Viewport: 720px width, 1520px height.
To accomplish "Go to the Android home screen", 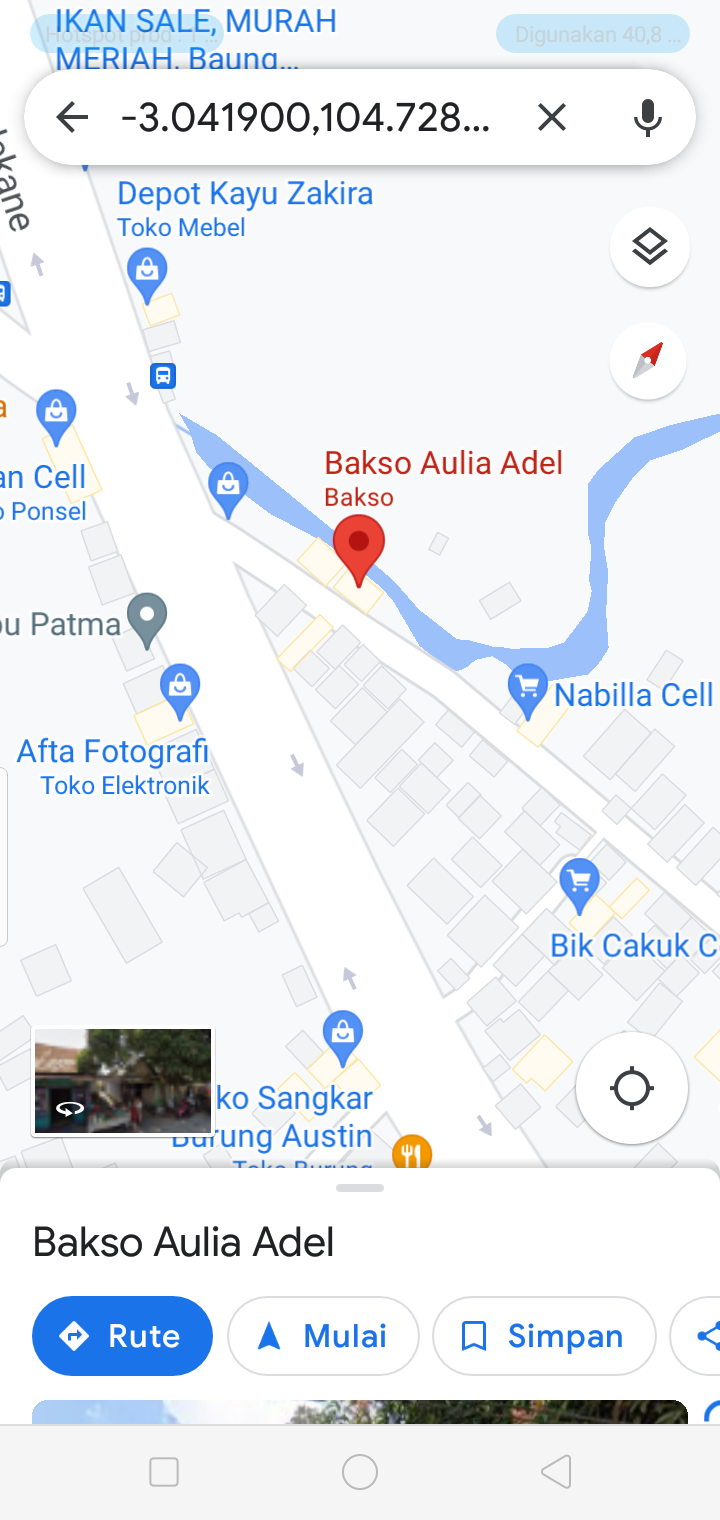I will coord(360,1472).
